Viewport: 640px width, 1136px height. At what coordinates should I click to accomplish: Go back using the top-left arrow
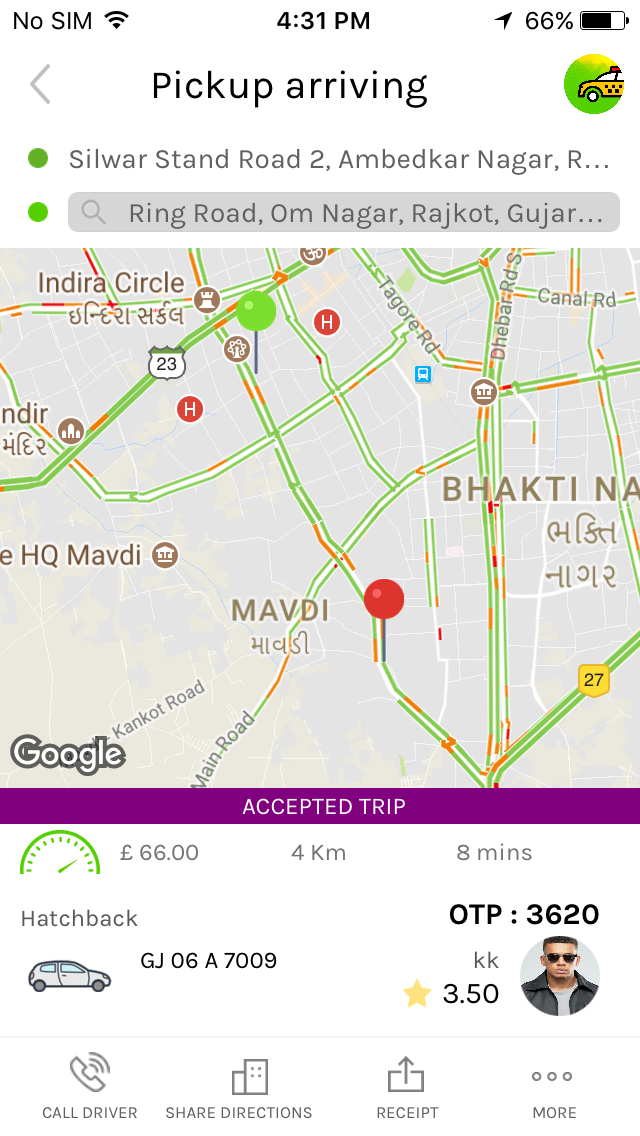(x=40, y=85)
